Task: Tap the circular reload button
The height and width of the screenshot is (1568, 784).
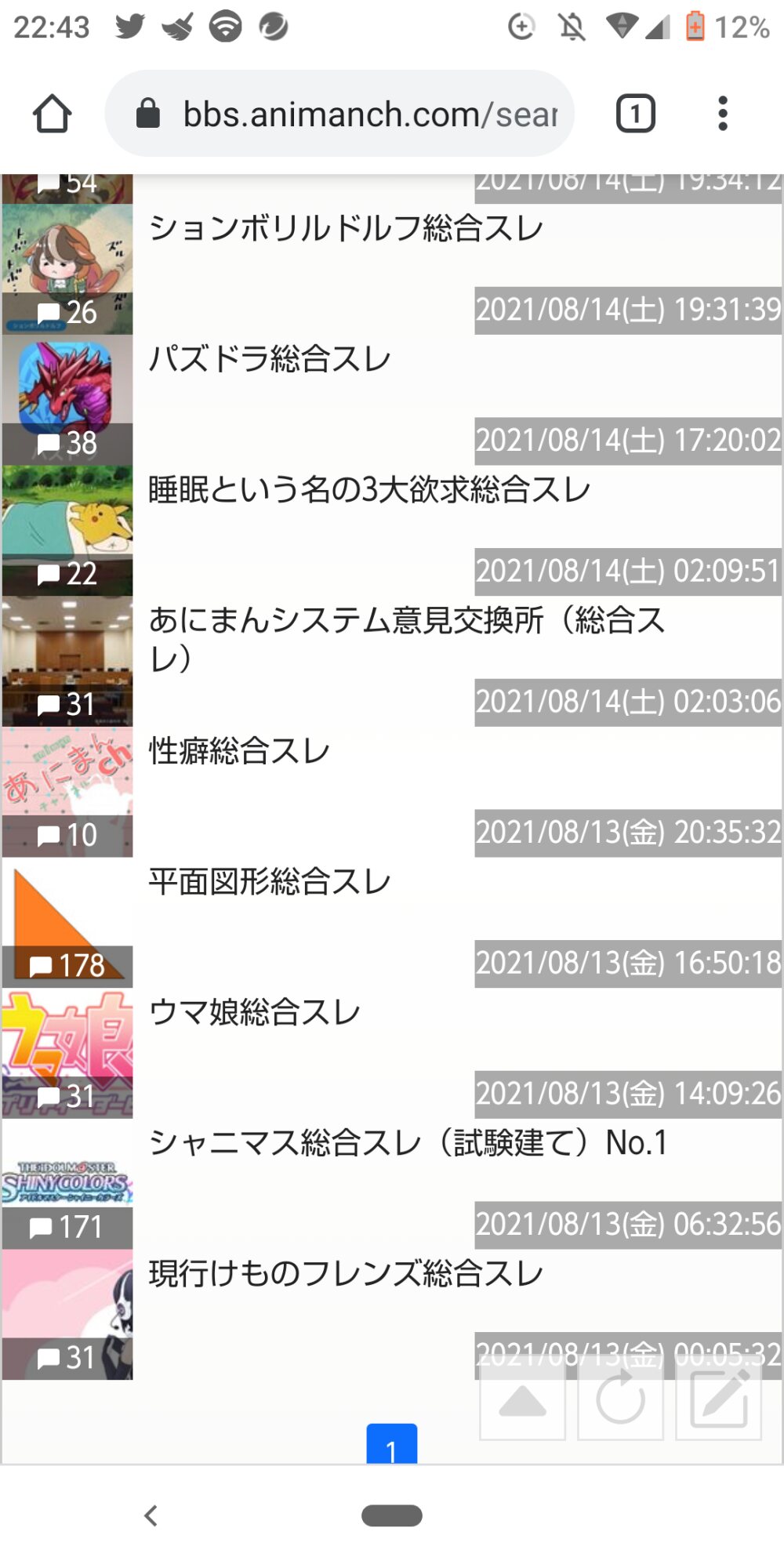Action: 620,1399
